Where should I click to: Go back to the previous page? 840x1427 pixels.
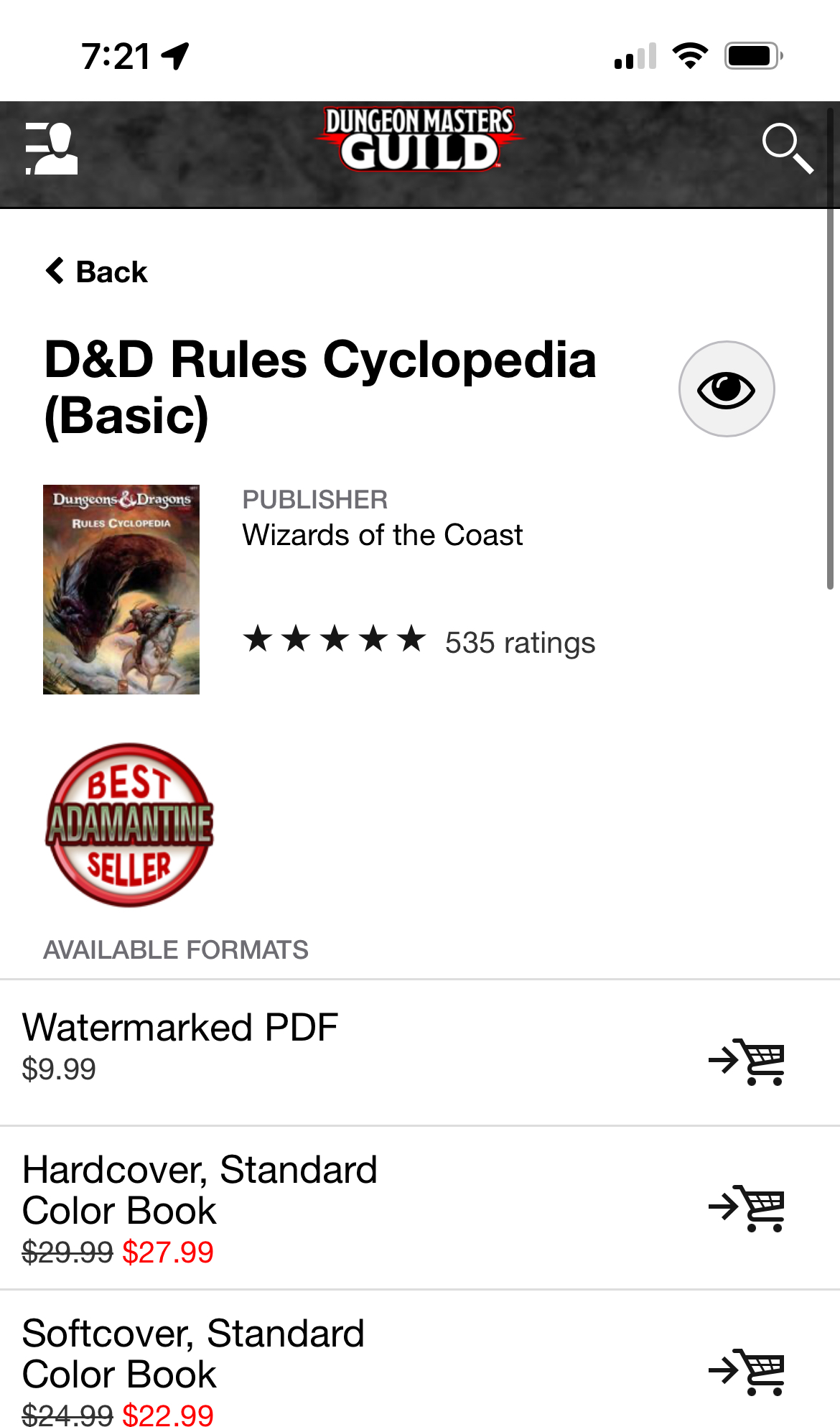tap(96, 272)
